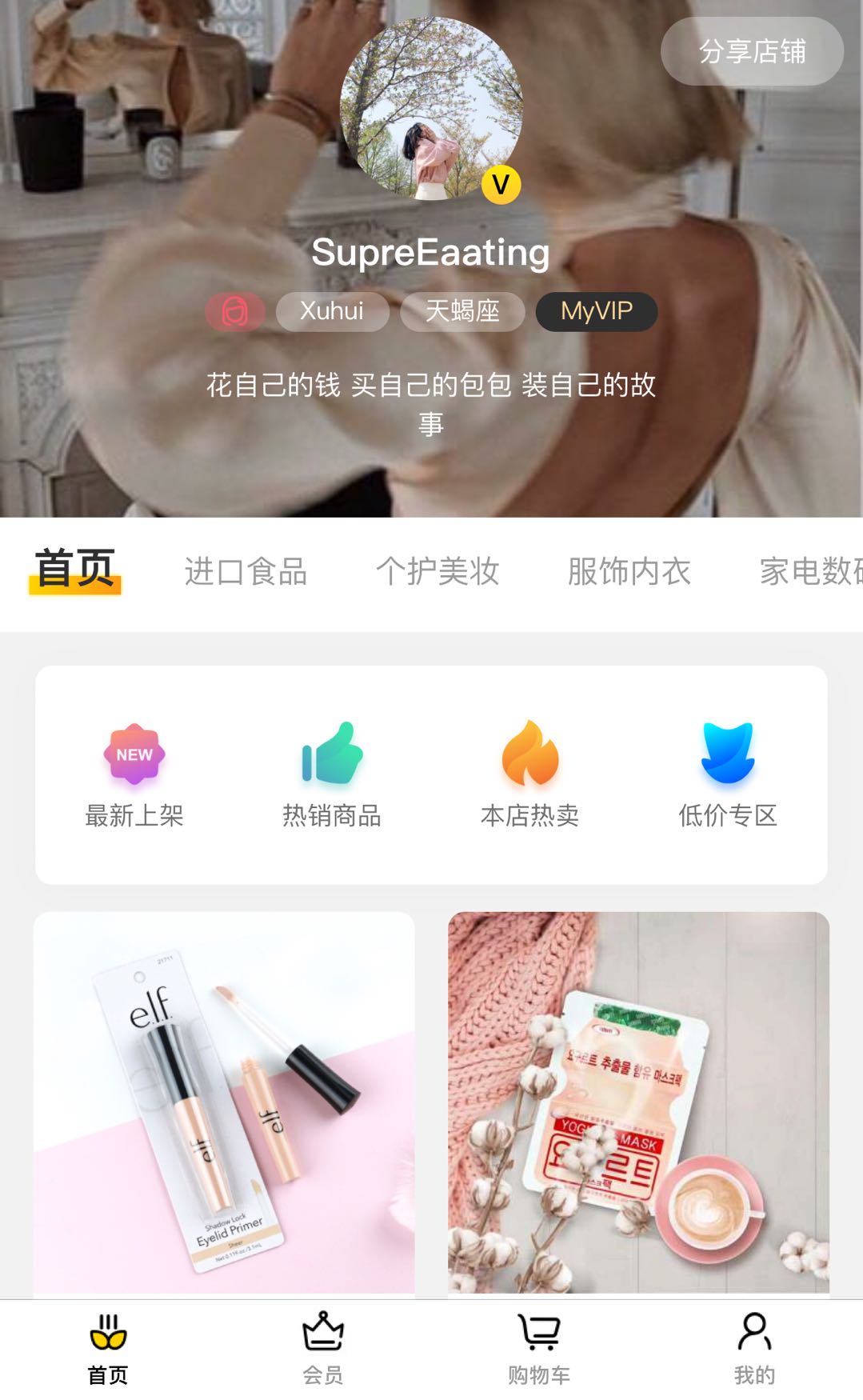The height and width of the screenshot is (1400, 863).
Task: Switch to the 个护美妆 tab
Action: tap(437, 572)
